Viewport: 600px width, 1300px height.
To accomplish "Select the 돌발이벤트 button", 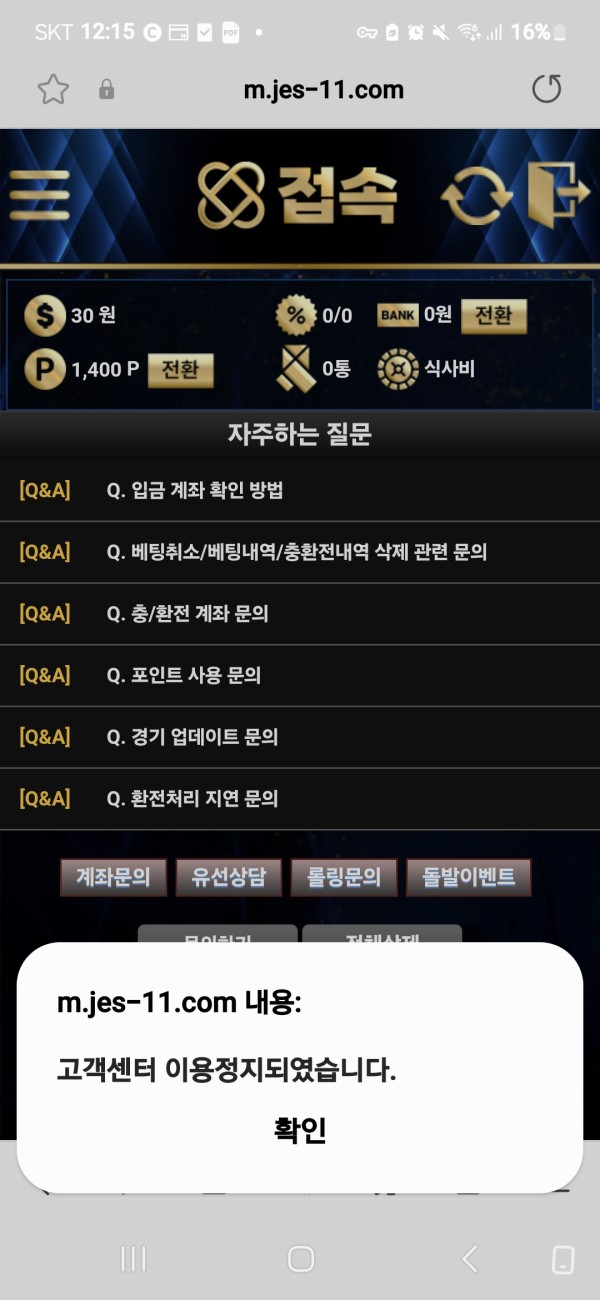I will point(468,878).
